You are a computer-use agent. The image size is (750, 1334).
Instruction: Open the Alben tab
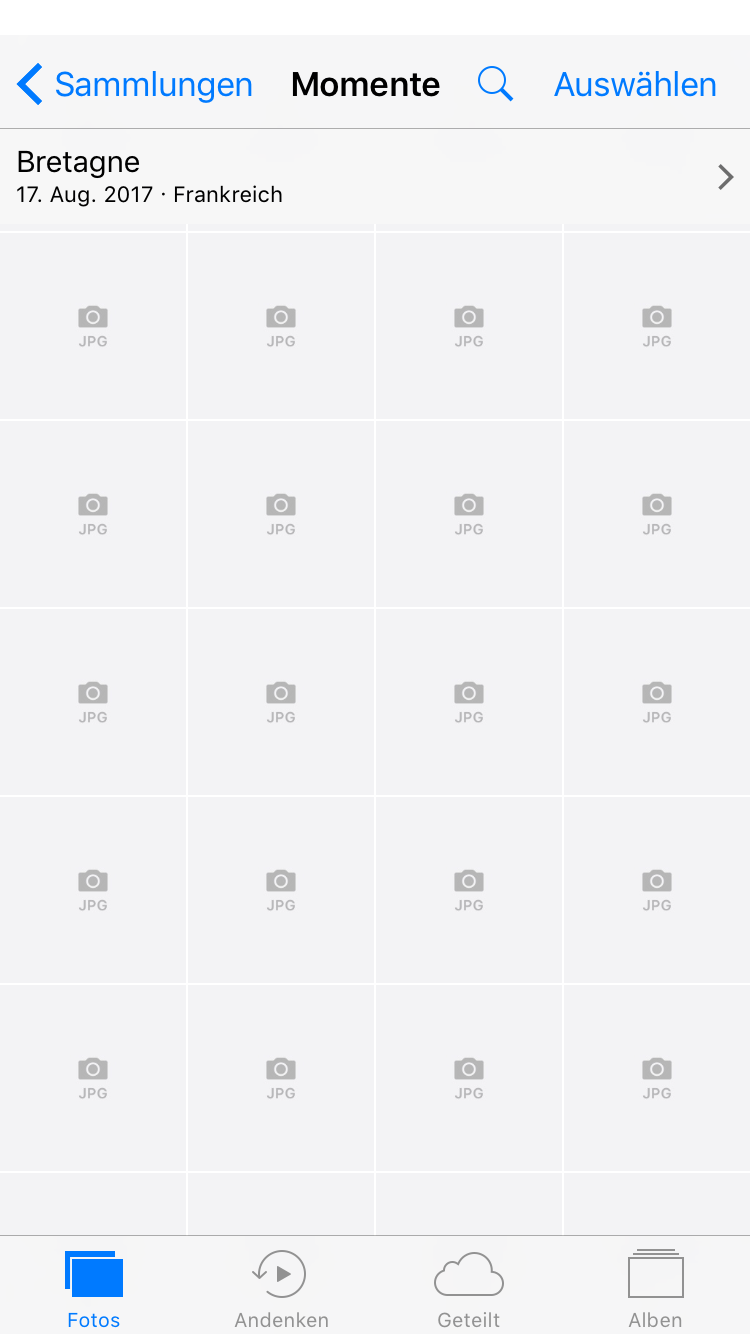pyautogui.click(x=656, y=1289)
